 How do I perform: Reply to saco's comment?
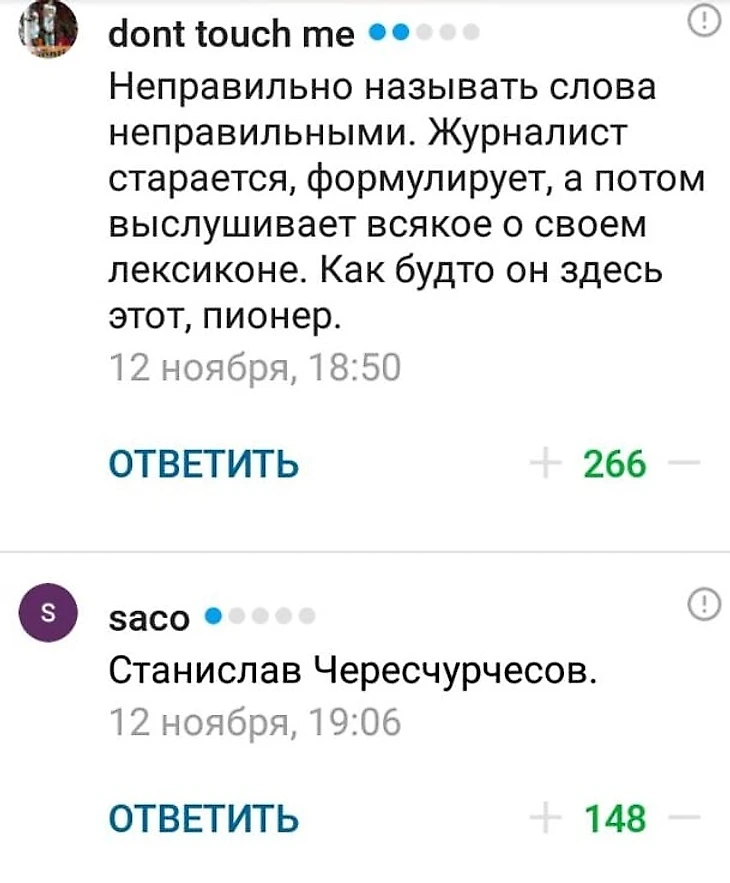(x=203, y=820)
